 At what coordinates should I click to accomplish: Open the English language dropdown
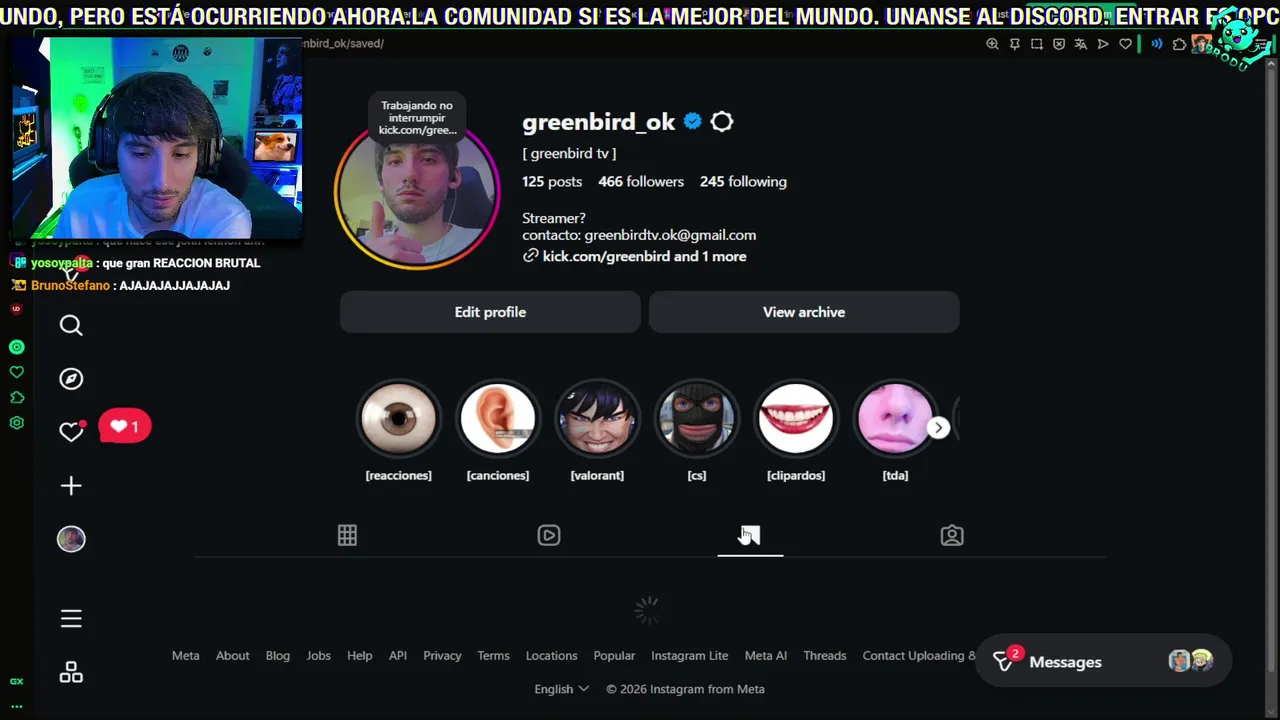tap(561, 689)
